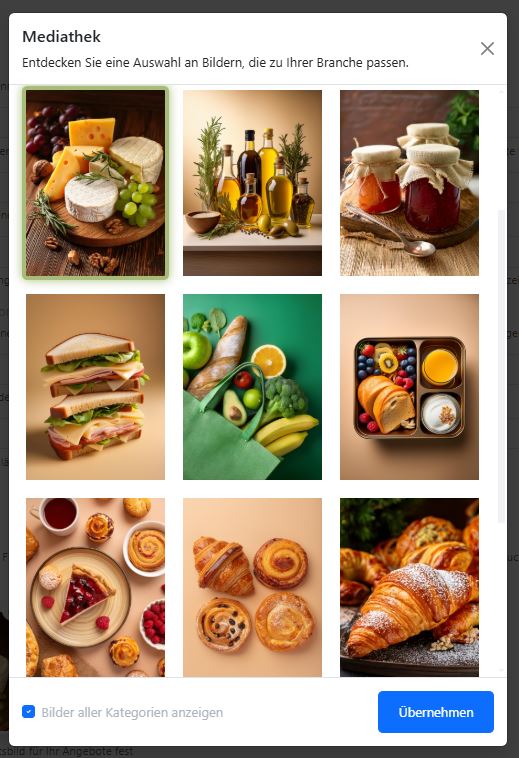Select the cheese platter image
Viewport: 519px width, 758px height.
(x=95, y=183)
